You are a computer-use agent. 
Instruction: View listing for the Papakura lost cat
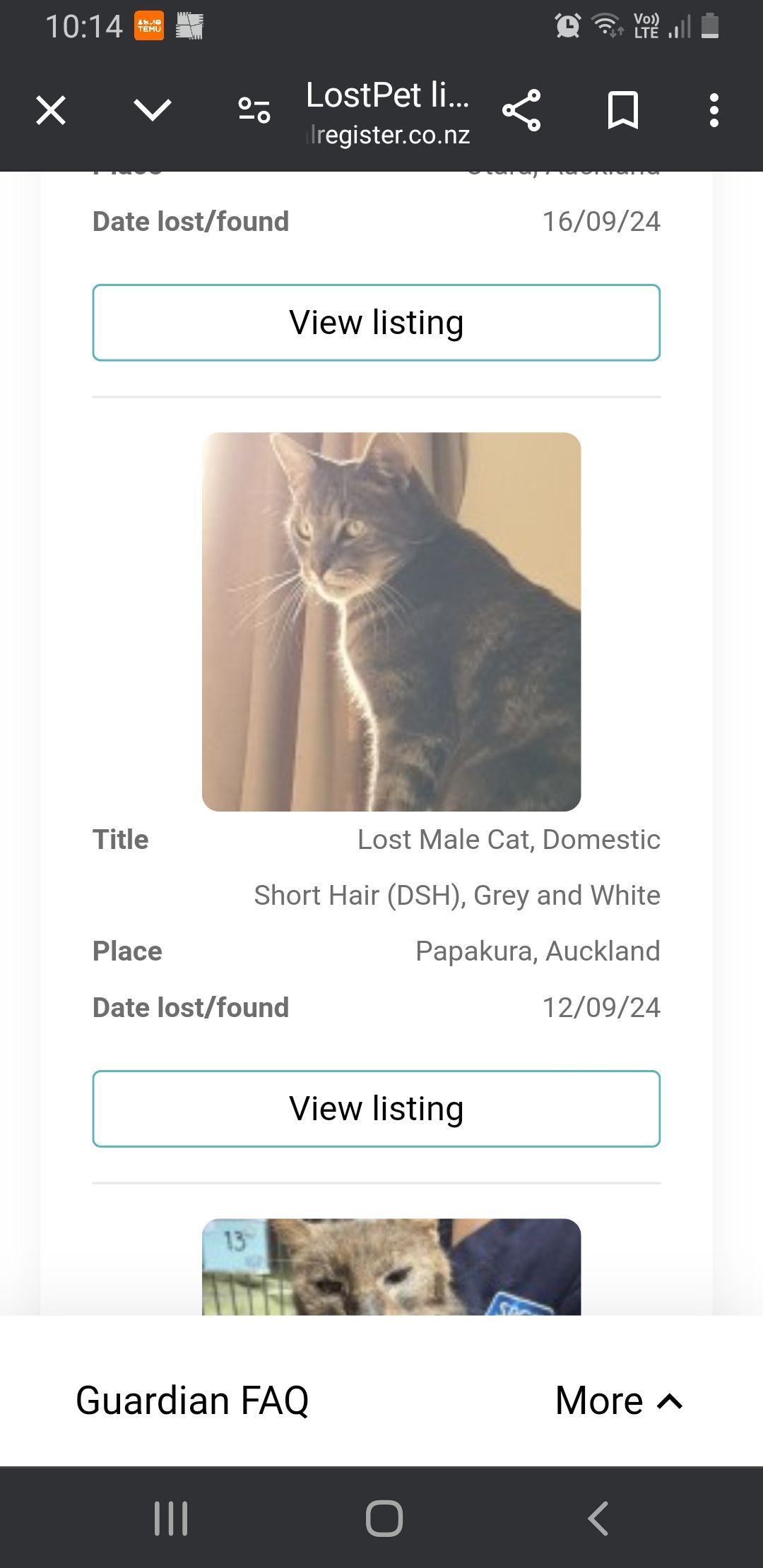377,1109
